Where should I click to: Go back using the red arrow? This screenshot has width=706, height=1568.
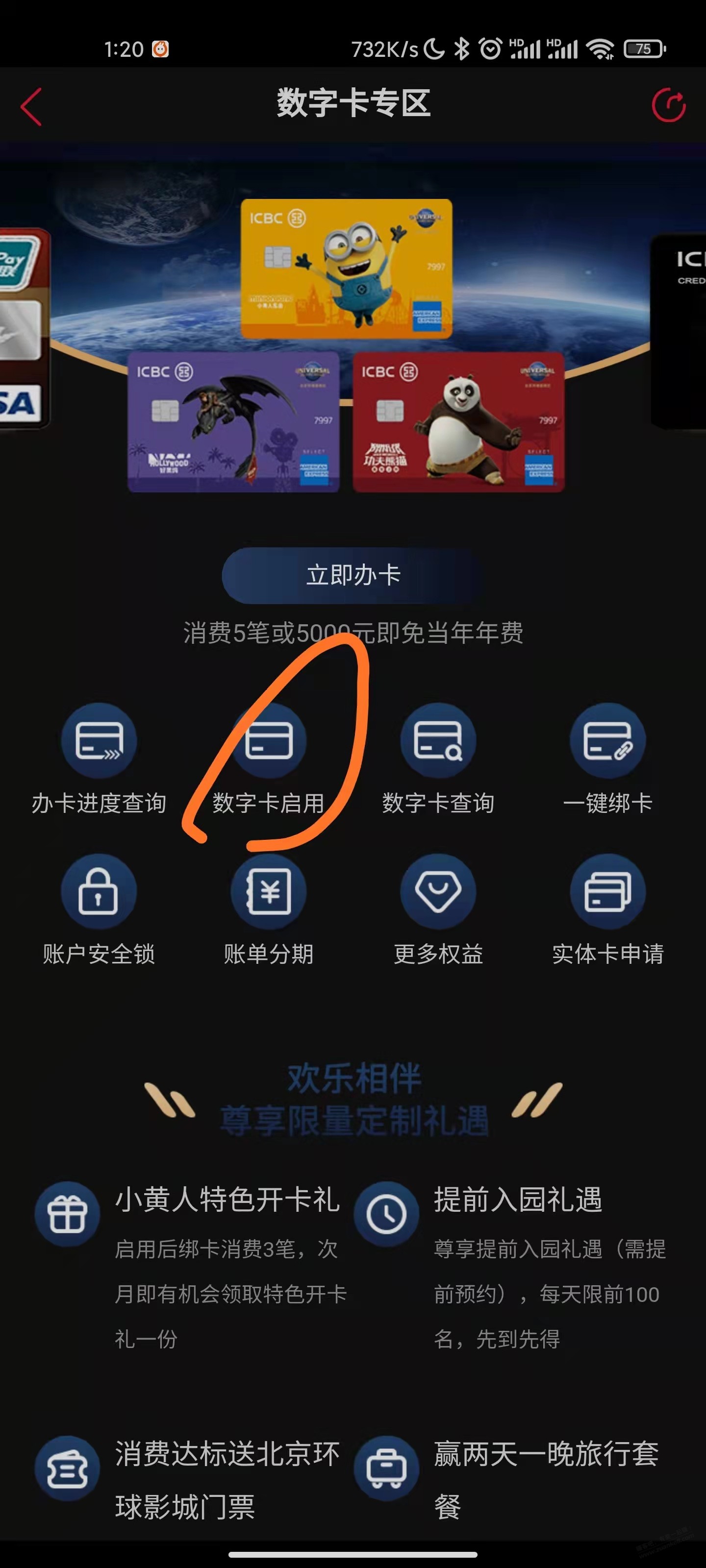click(31, 106)
